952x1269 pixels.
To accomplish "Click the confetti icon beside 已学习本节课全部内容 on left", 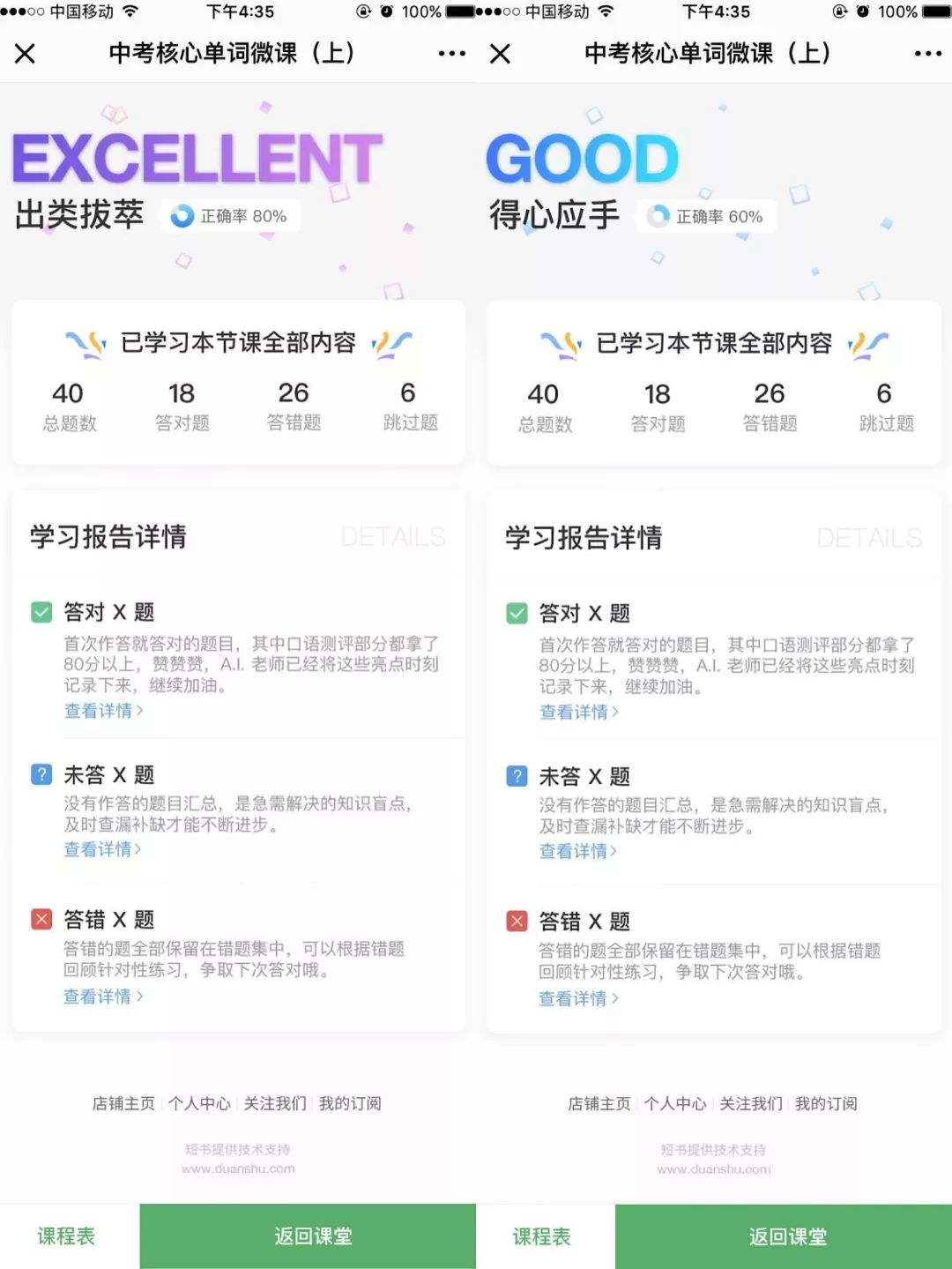I will tap(85, 344).
